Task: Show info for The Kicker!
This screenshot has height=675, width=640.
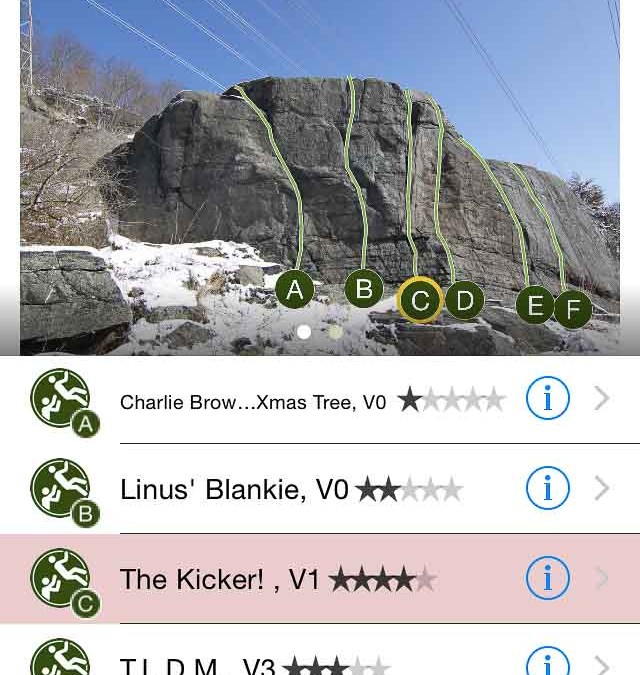Action: pyautogui.click(x=547, y=578)
